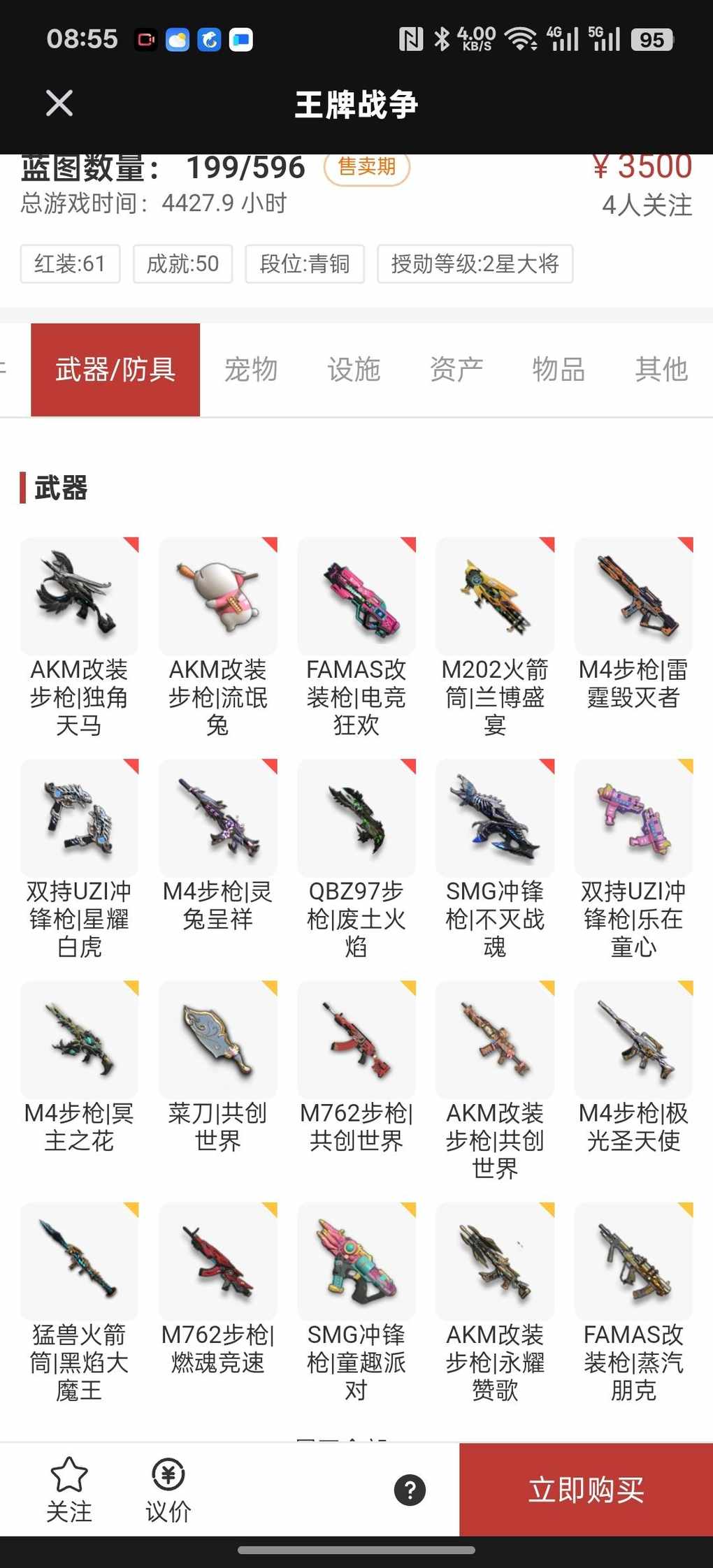Switch to the 宠物 tab
The width and height of the screenshot is (713, 1568).
point(251,370)
